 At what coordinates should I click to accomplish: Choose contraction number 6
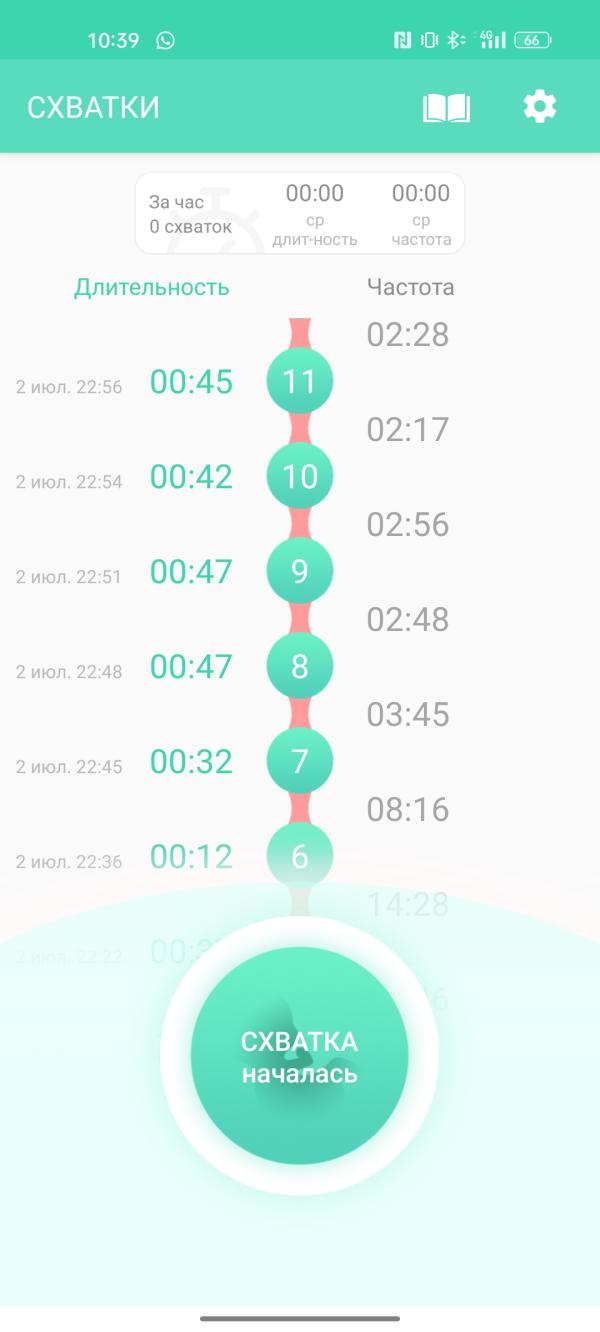coord(300,856)
